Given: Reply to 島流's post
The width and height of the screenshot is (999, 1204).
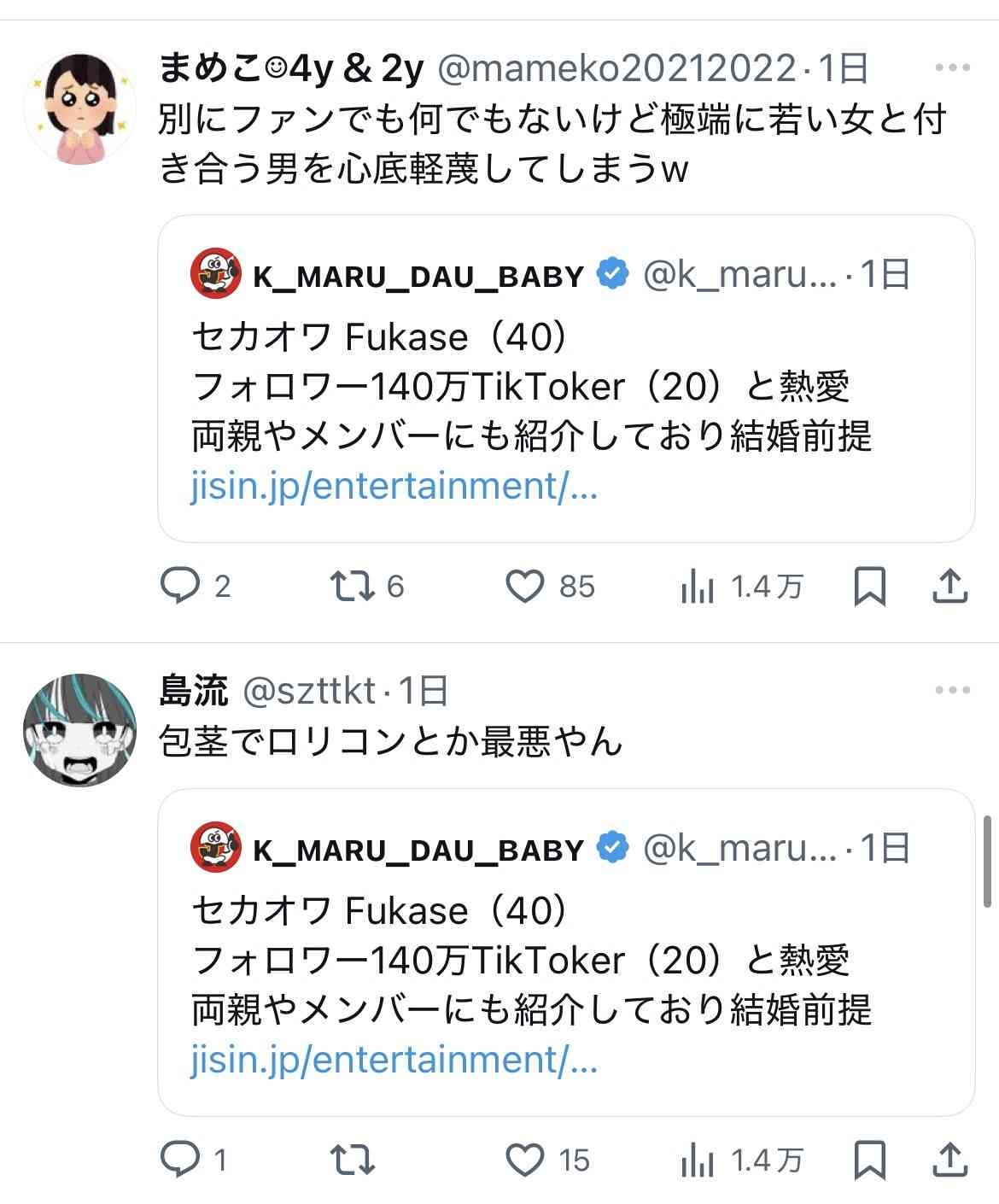Looking at the screenshot, I should (180, 1160).
